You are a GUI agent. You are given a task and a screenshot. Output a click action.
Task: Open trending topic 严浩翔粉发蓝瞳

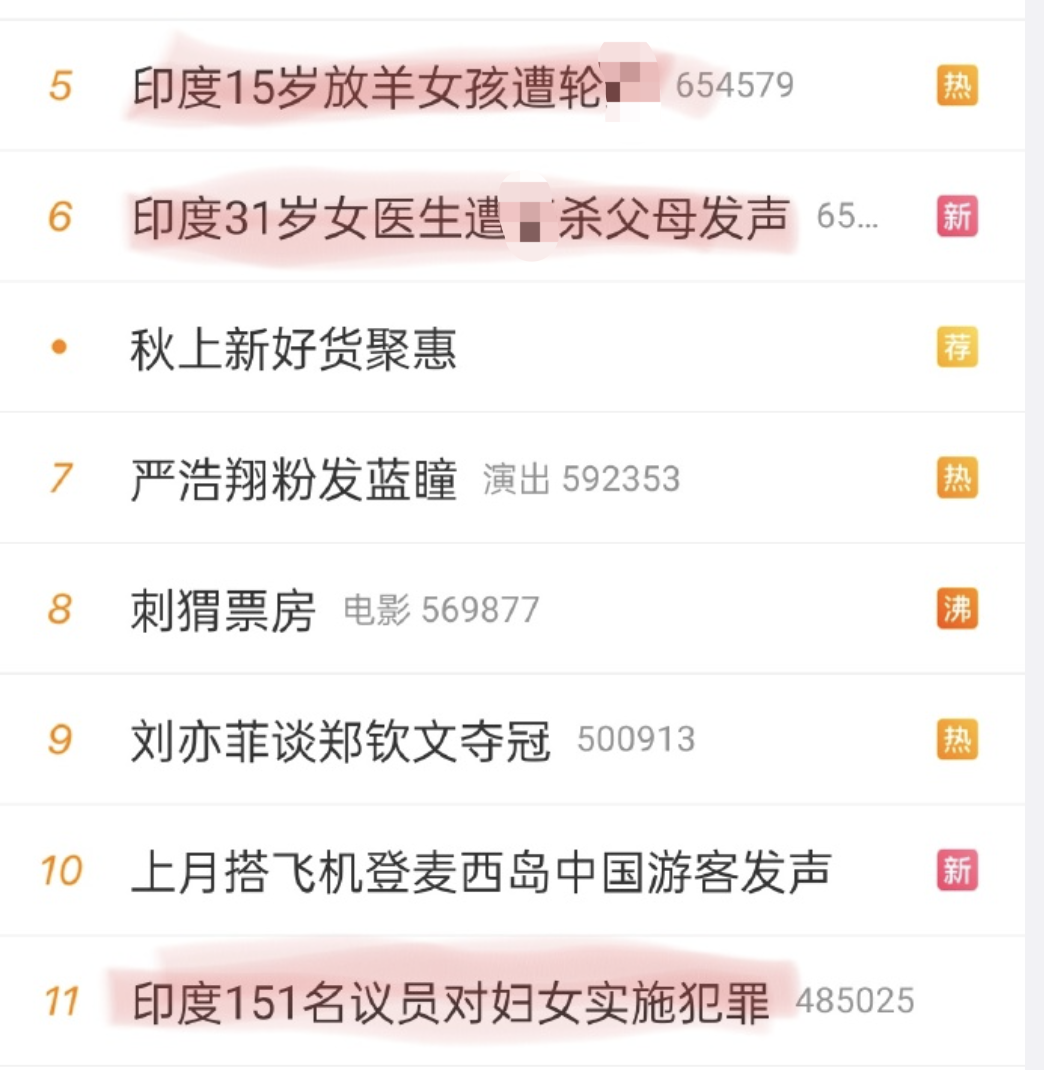pos(294,479)
